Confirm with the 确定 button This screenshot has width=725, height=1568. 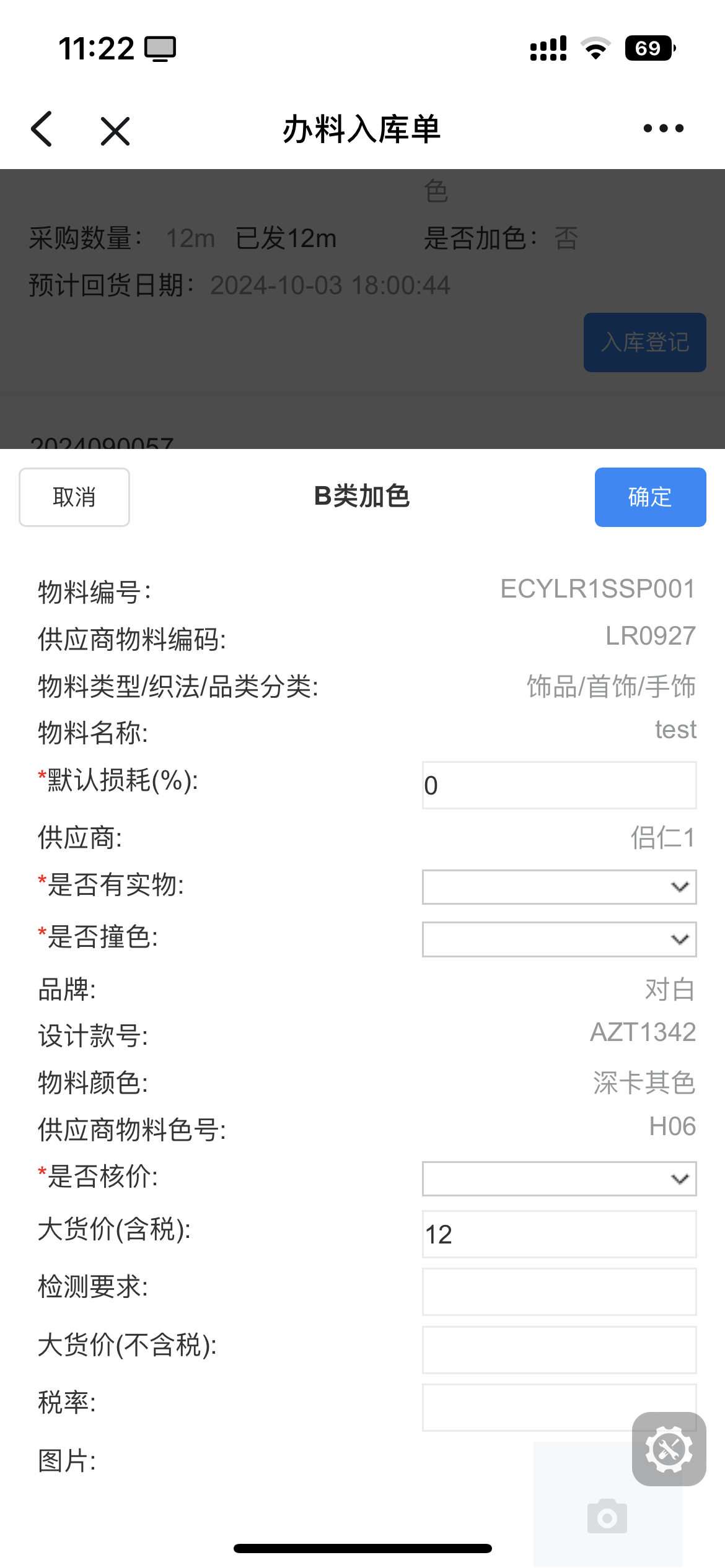tap(650, 497)
